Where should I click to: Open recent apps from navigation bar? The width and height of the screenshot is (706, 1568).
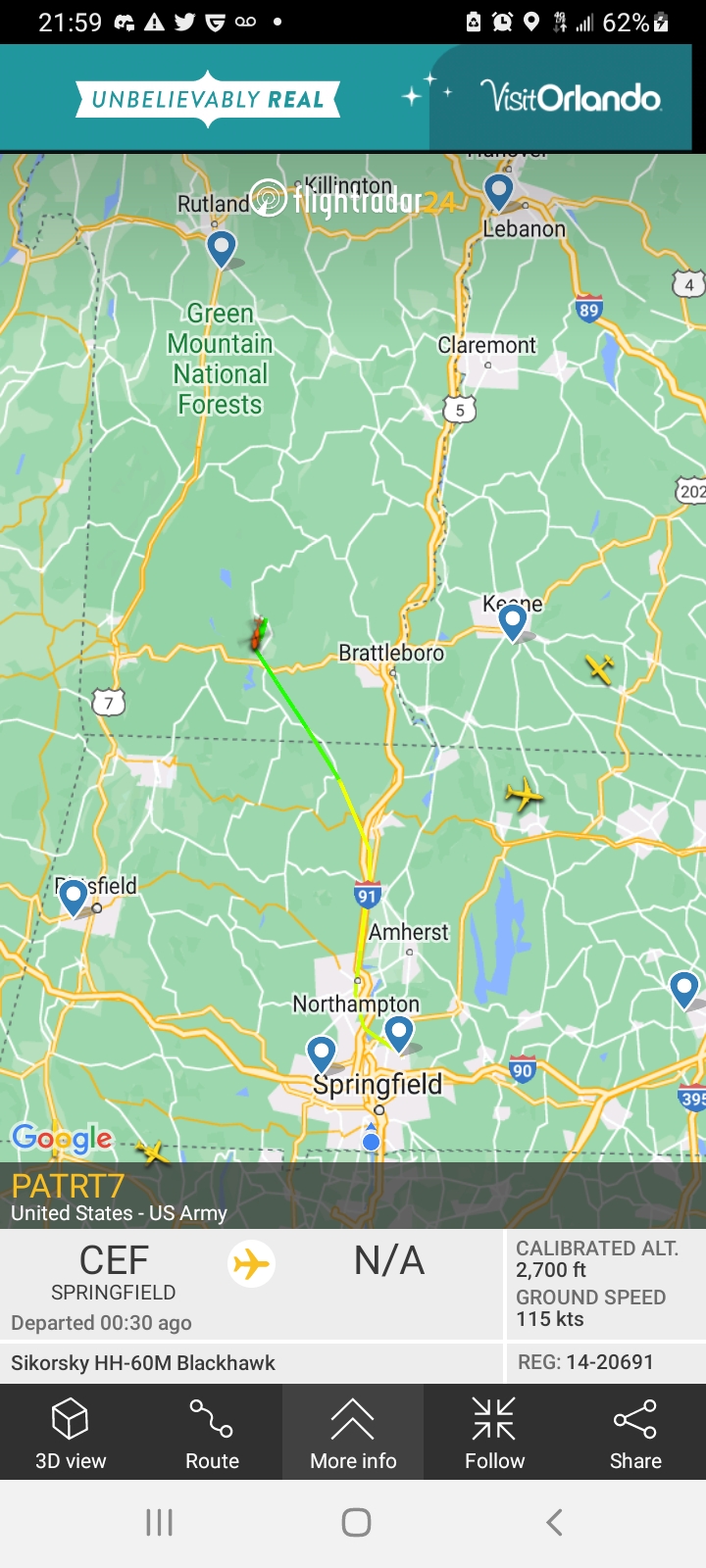point(159,1522)
